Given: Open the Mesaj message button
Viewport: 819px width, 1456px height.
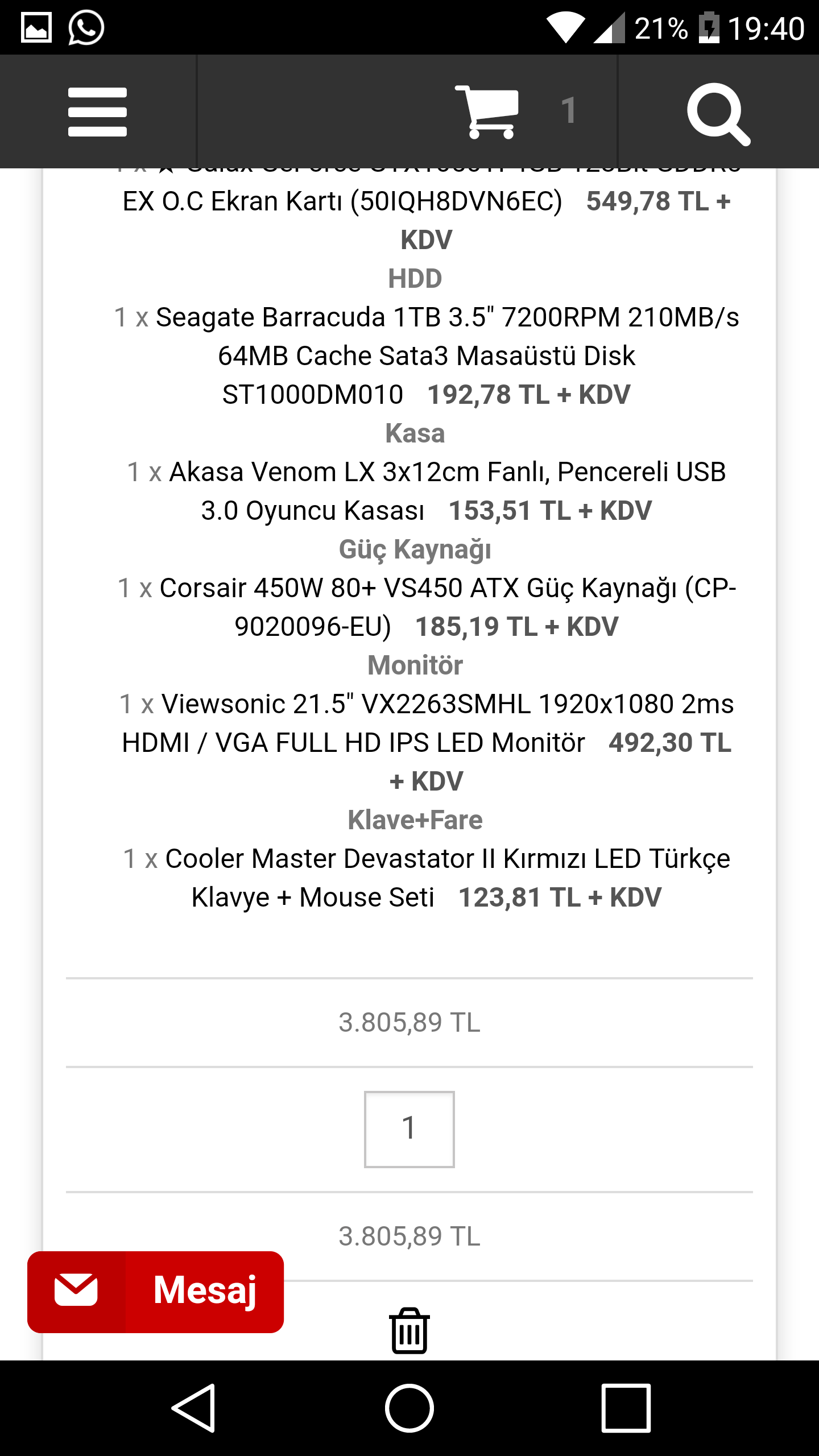Looking at the screenshot, I should 155,1292.
